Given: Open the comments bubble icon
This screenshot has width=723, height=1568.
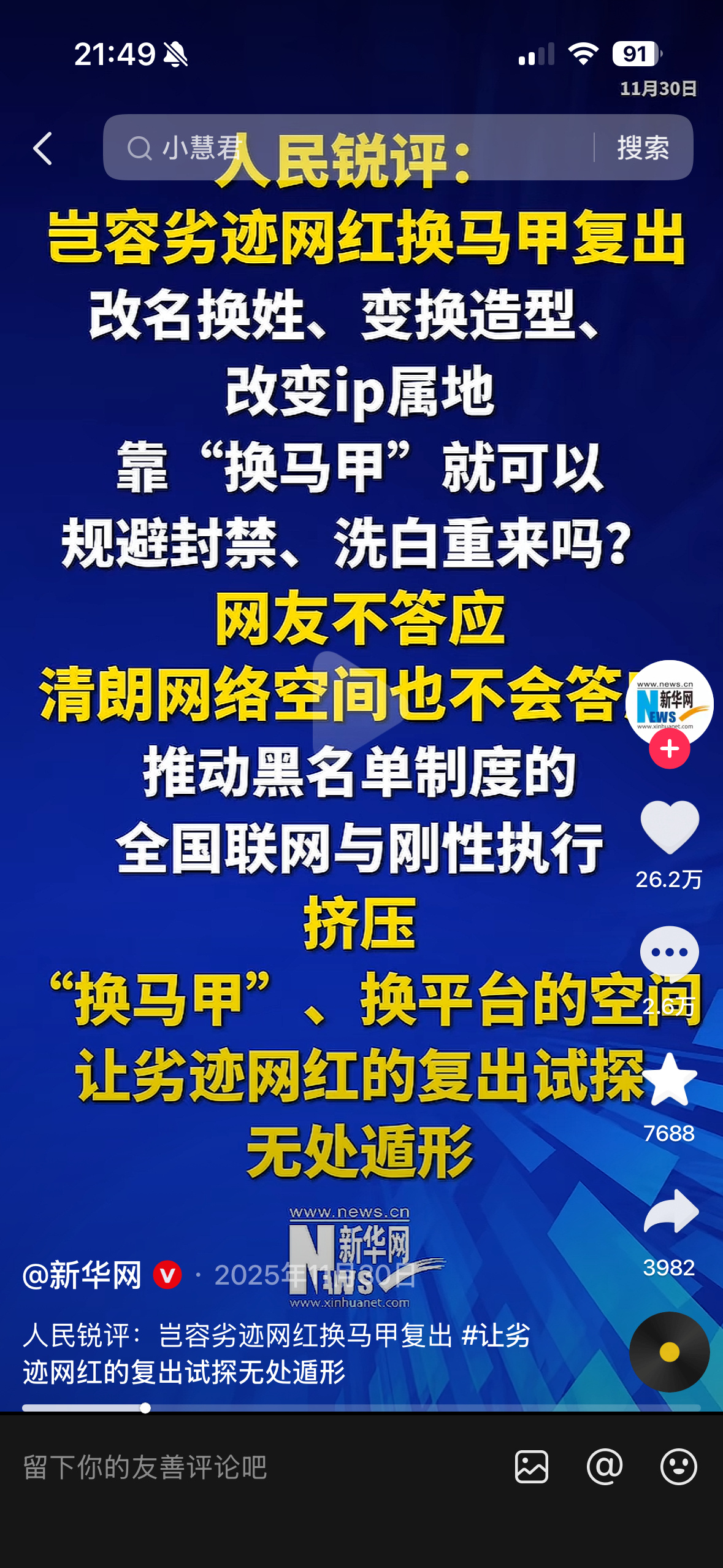Looking at the screenshot, I should [669, 953].
